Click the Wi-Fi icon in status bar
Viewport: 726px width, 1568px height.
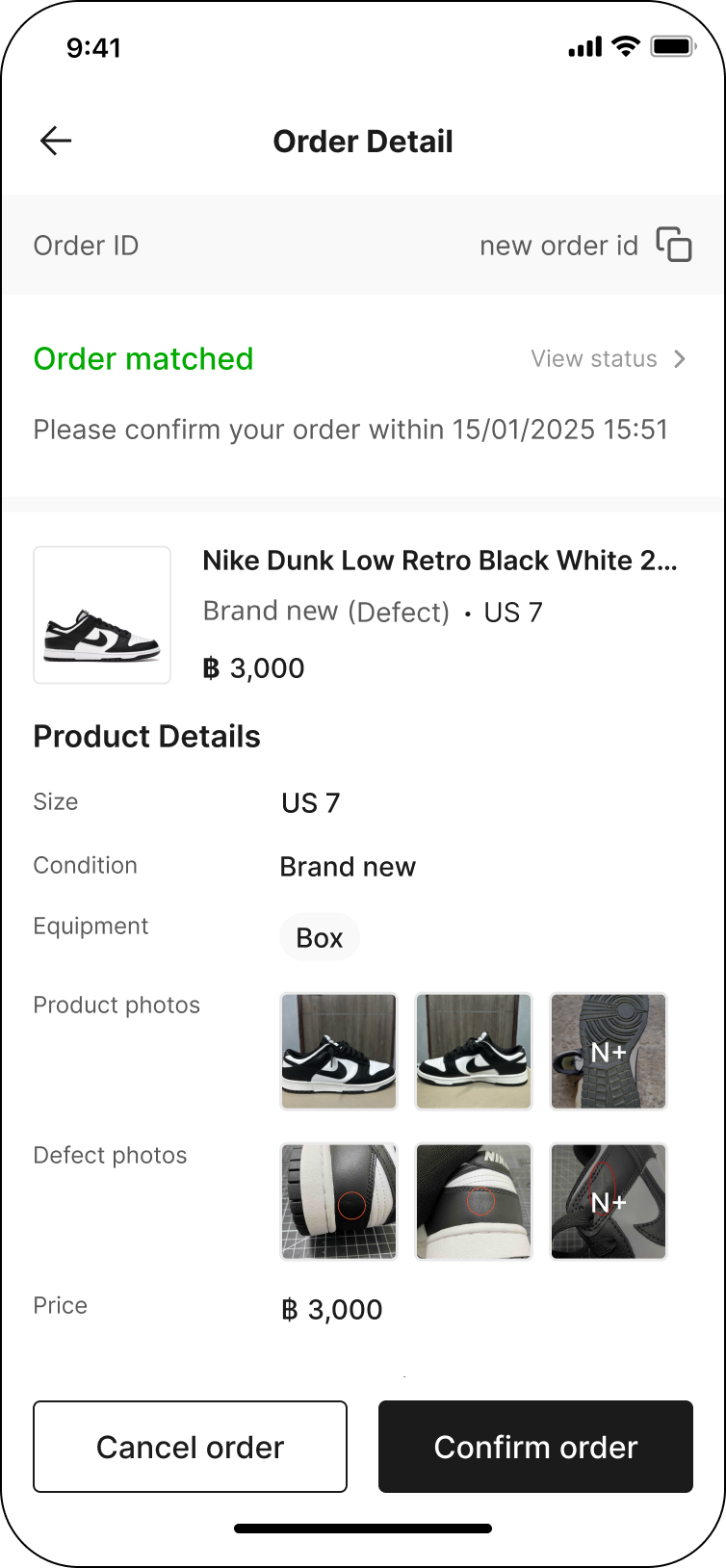pyautogui.click(x=625, y=45)
